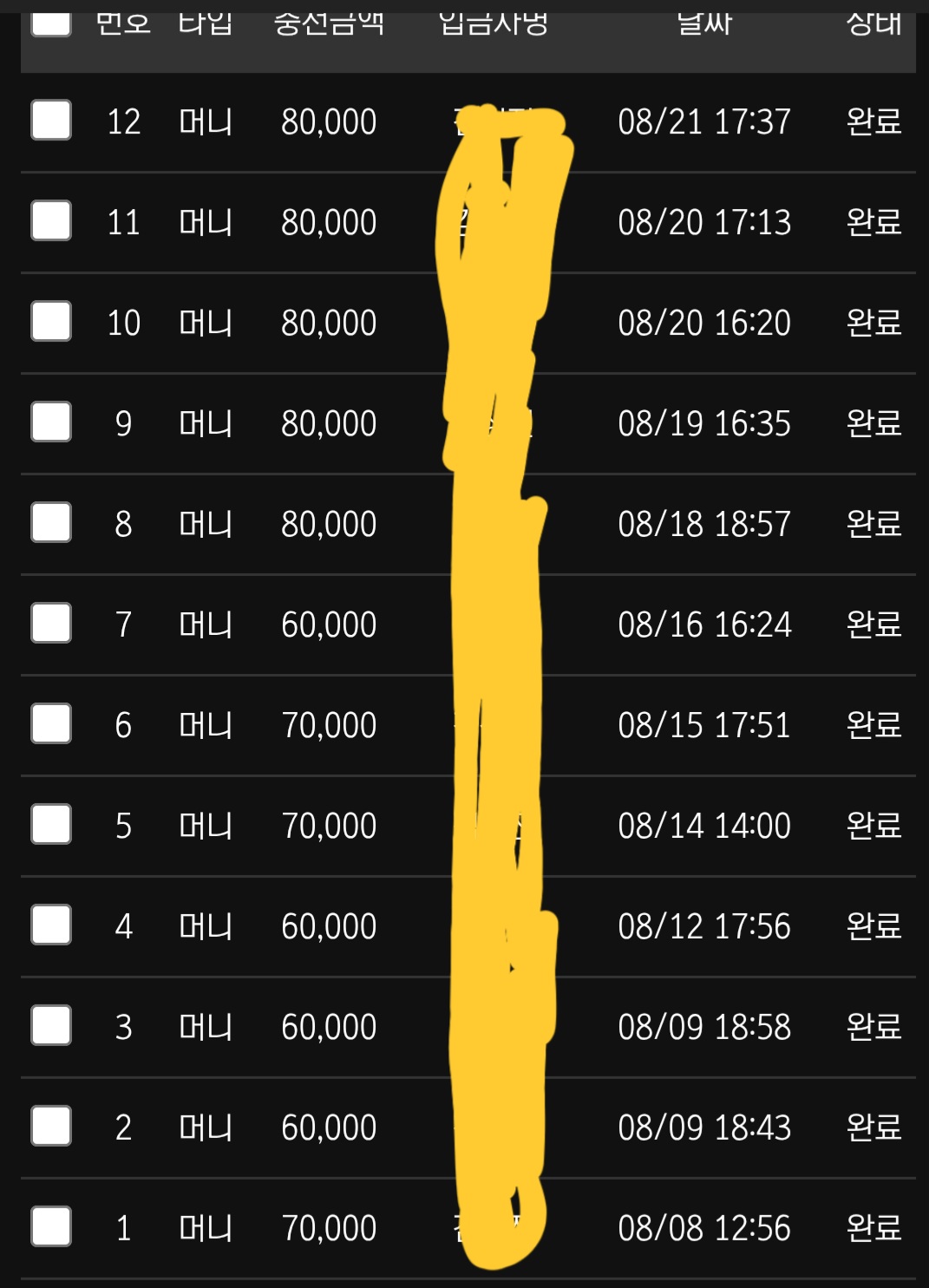929x1288 pixels.
Task: Check the 08/12 17:56 row box
Action: pyautogui.click(x=51, y=925)
